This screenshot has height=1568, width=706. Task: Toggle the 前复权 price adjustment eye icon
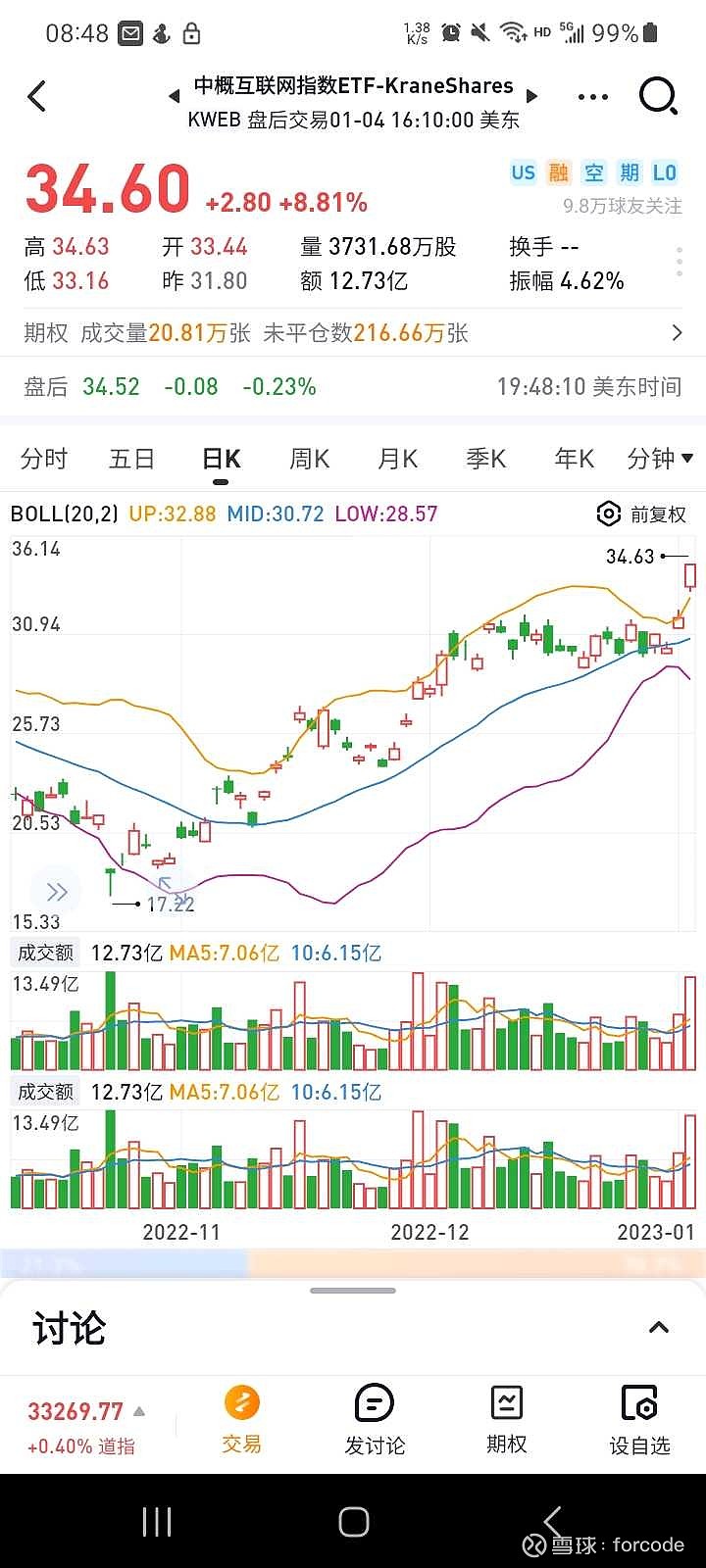coord(608,514)
